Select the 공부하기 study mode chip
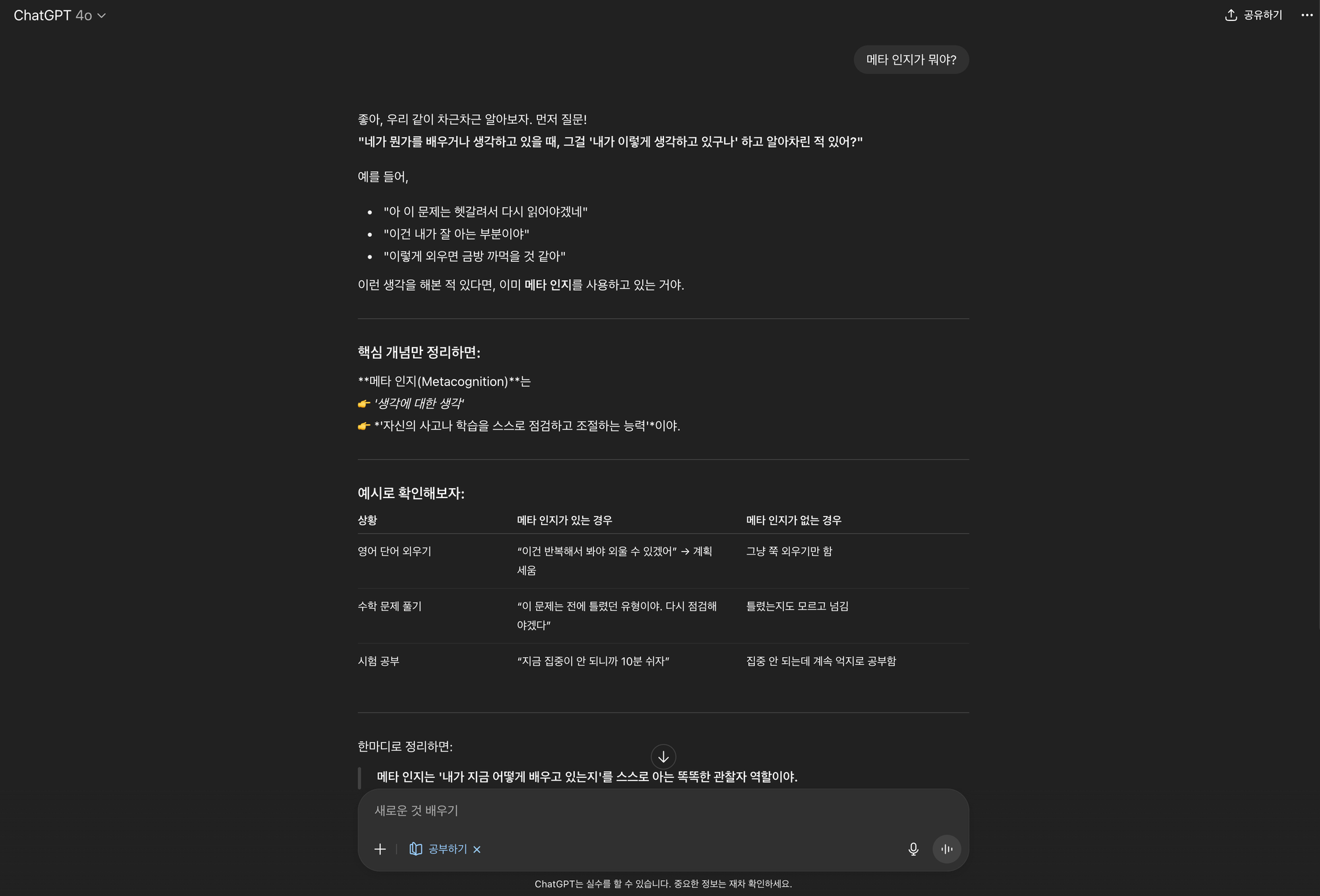1320x896 pixels. (x=439, y=849)
